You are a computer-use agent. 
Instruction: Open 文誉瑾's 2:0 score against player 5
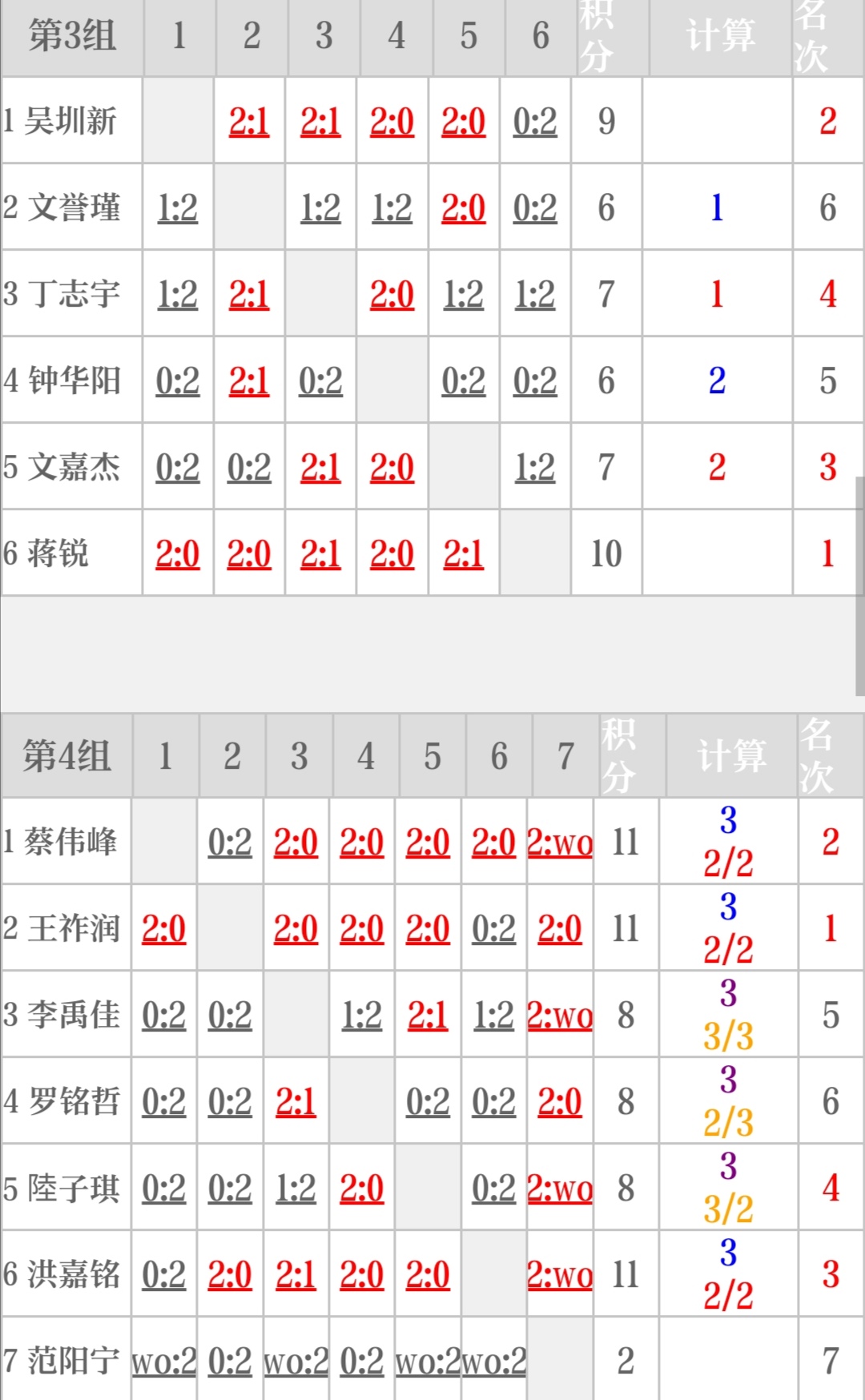pos(464,209)
